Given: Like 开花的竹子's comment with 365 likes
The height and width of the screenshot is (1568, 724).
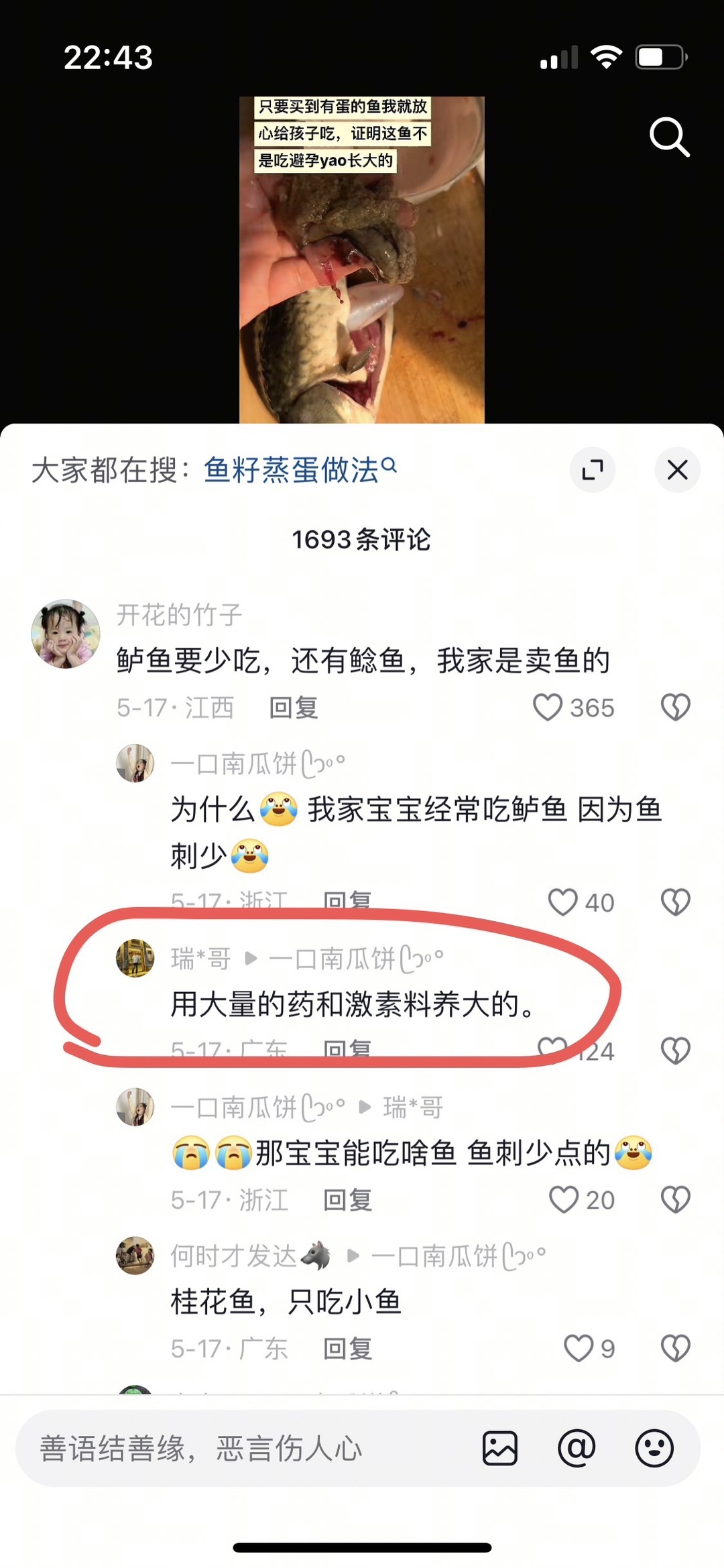Looking at the screenshot, I should [548, 707].
